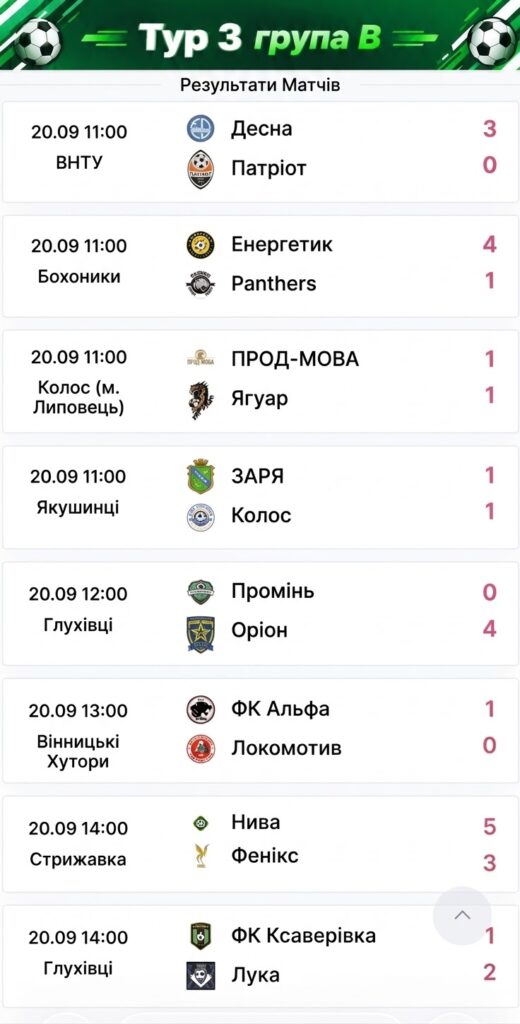
Task: Select the Нива vs Фенікс match card
Action: [260, 844]
